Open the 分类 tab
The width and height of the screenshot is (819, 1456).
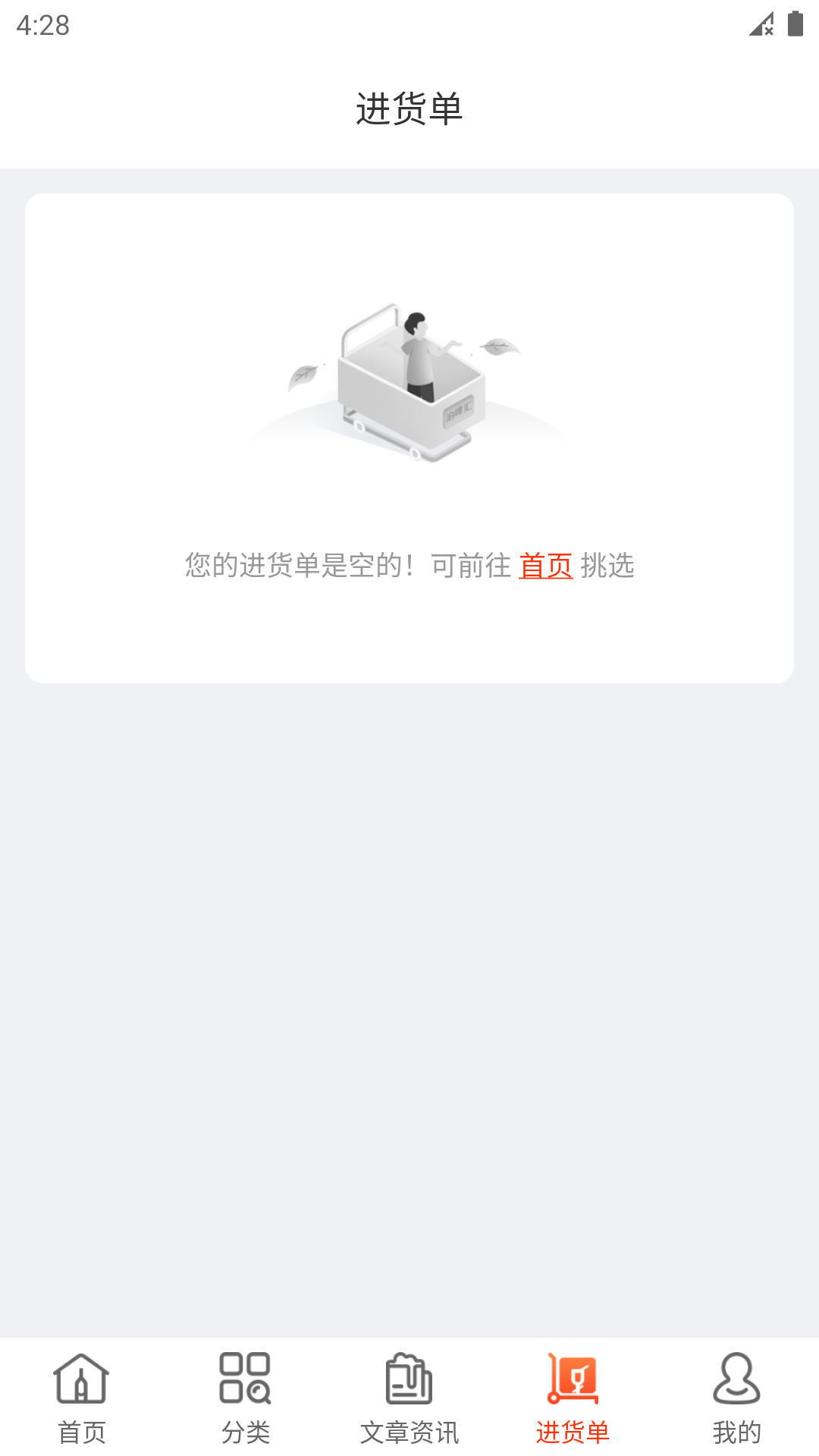pos(246,1398)
